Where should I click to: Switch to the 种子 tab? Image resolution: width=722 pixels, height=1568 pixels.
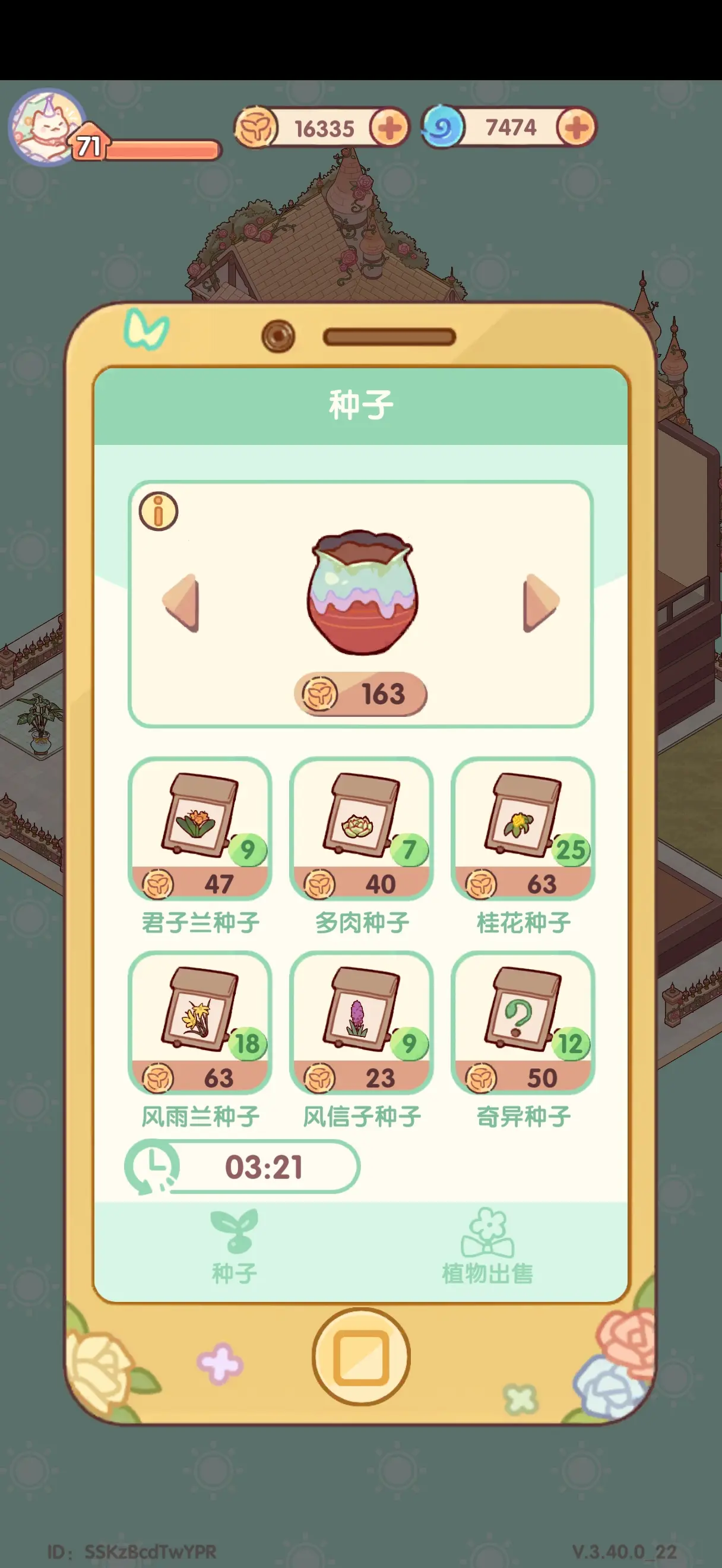[234, 1246]
